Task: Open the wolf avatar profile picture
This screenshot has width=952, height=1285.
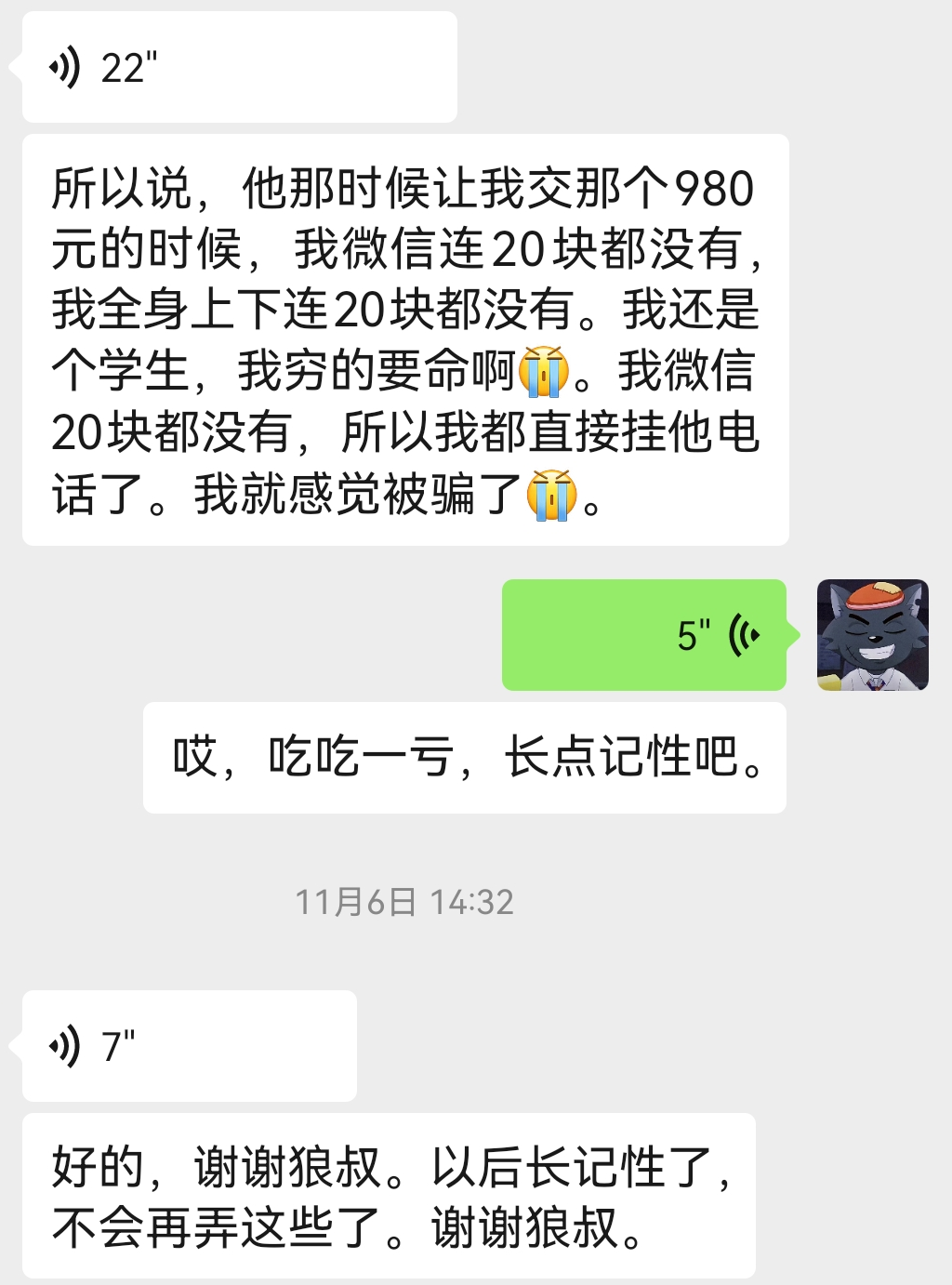Action: point(872,635)
